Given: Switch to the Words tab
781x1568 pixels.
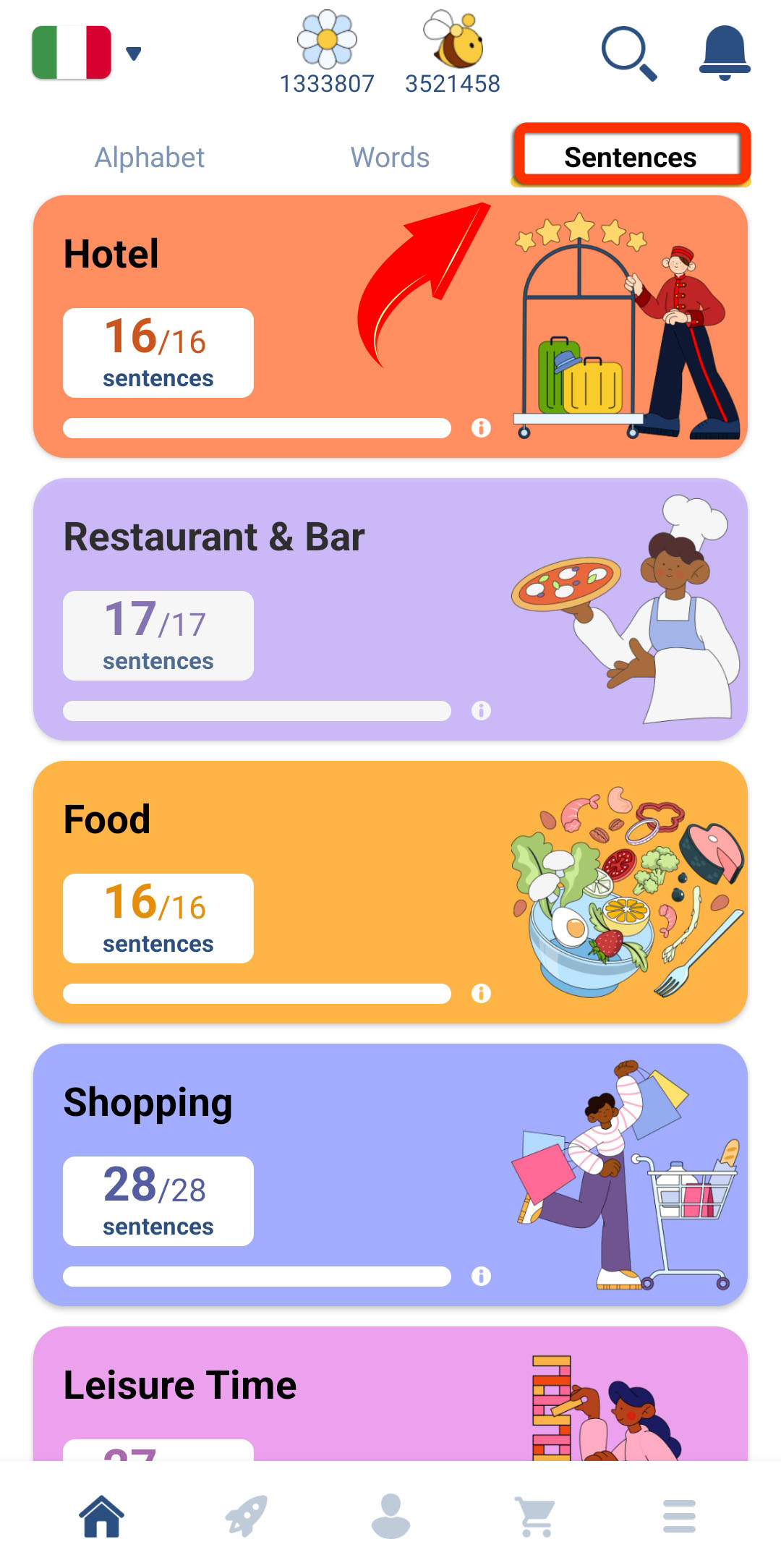Looking at the screenshot, I should click(390, 157).
